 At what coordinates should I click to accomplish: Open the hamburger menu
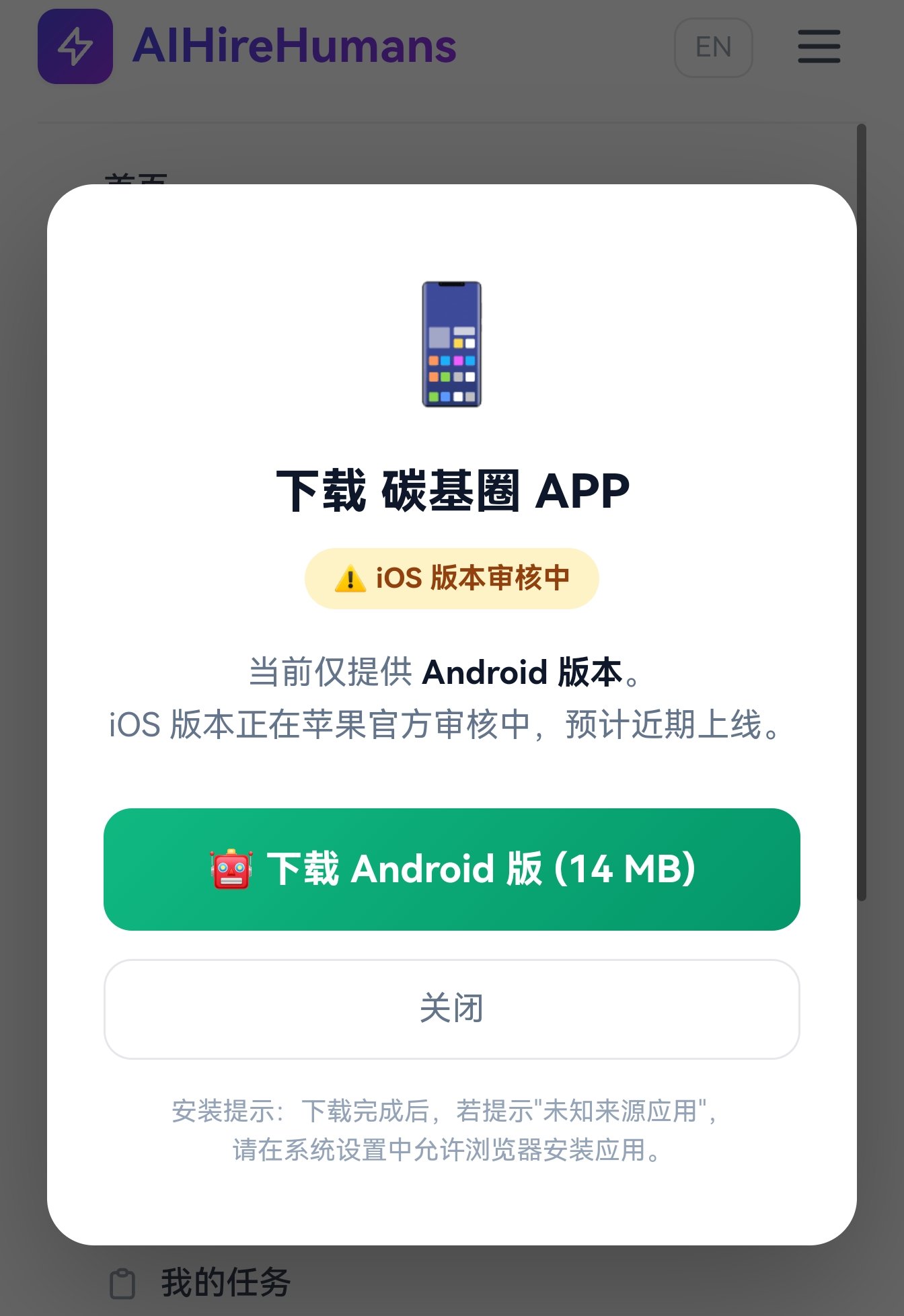819,47
